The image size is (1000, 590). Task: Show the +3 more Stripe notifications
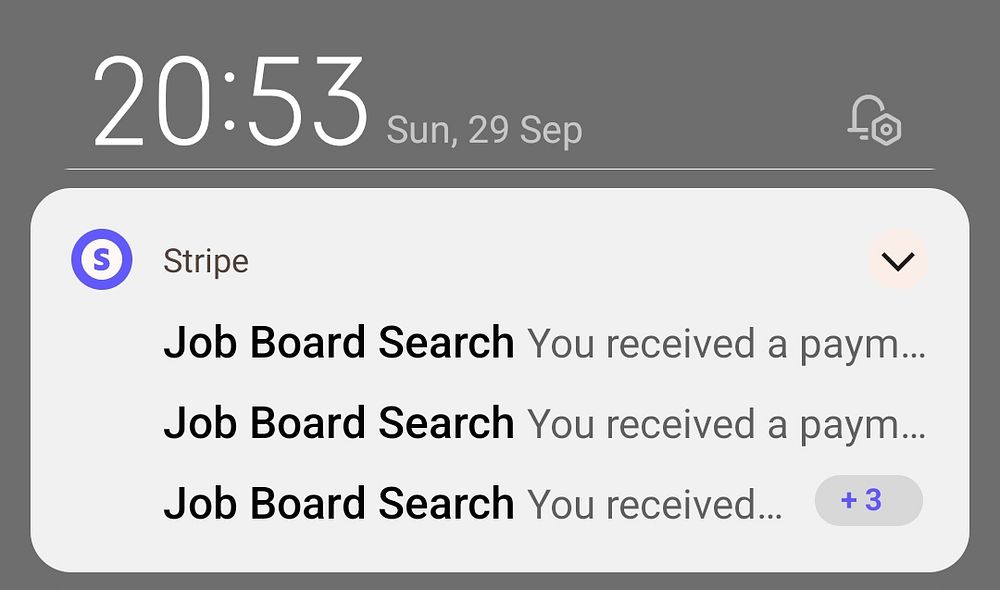click(x=868, y=500)
